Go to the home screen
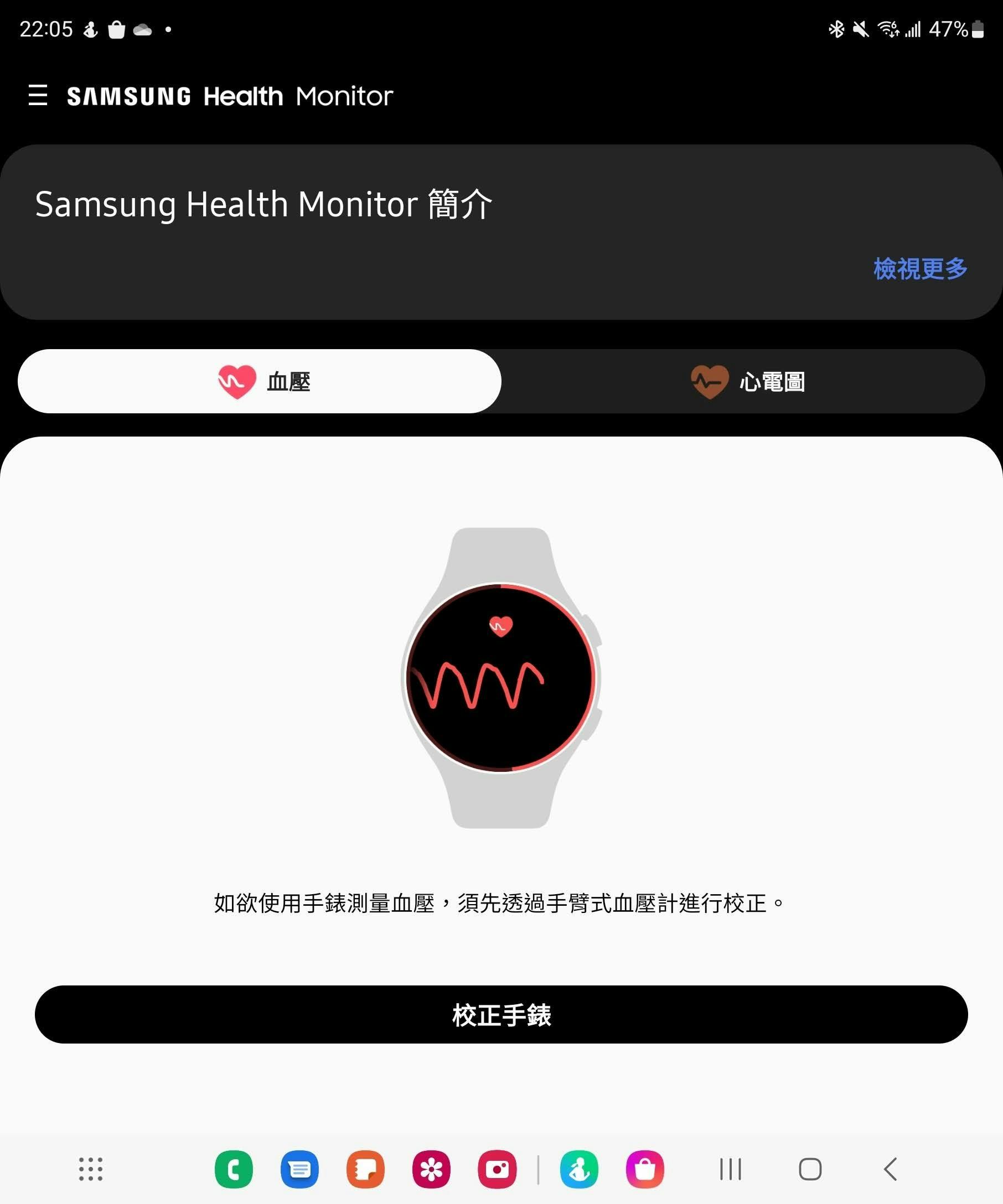The height and width of the screenshot is (1204, 1003). pyautogui.click(x=810, y=1170)
